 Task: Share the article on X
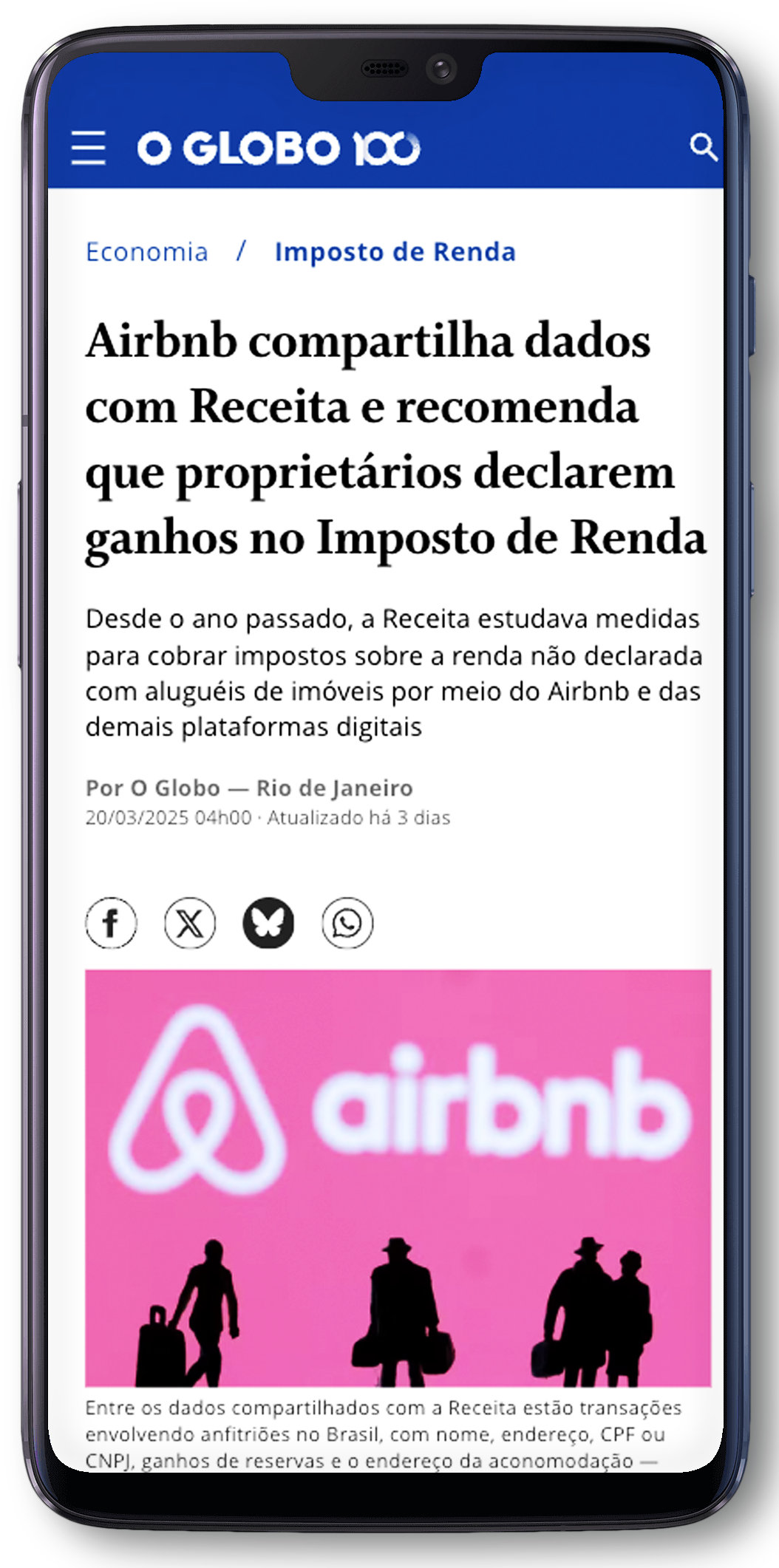(x=190, y=923)
